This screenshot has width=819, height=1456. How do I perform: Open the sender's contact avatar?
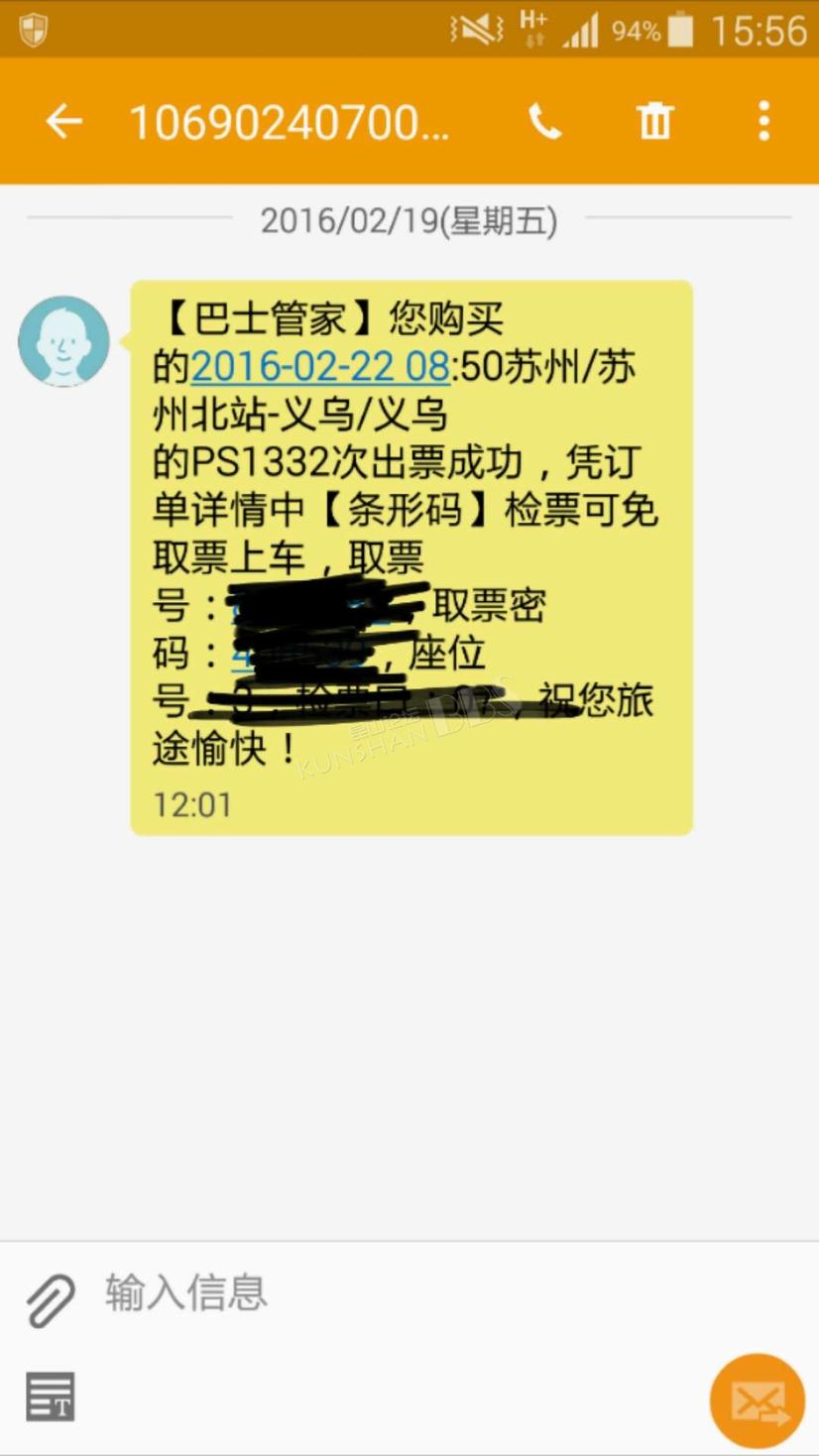[63, 340]
